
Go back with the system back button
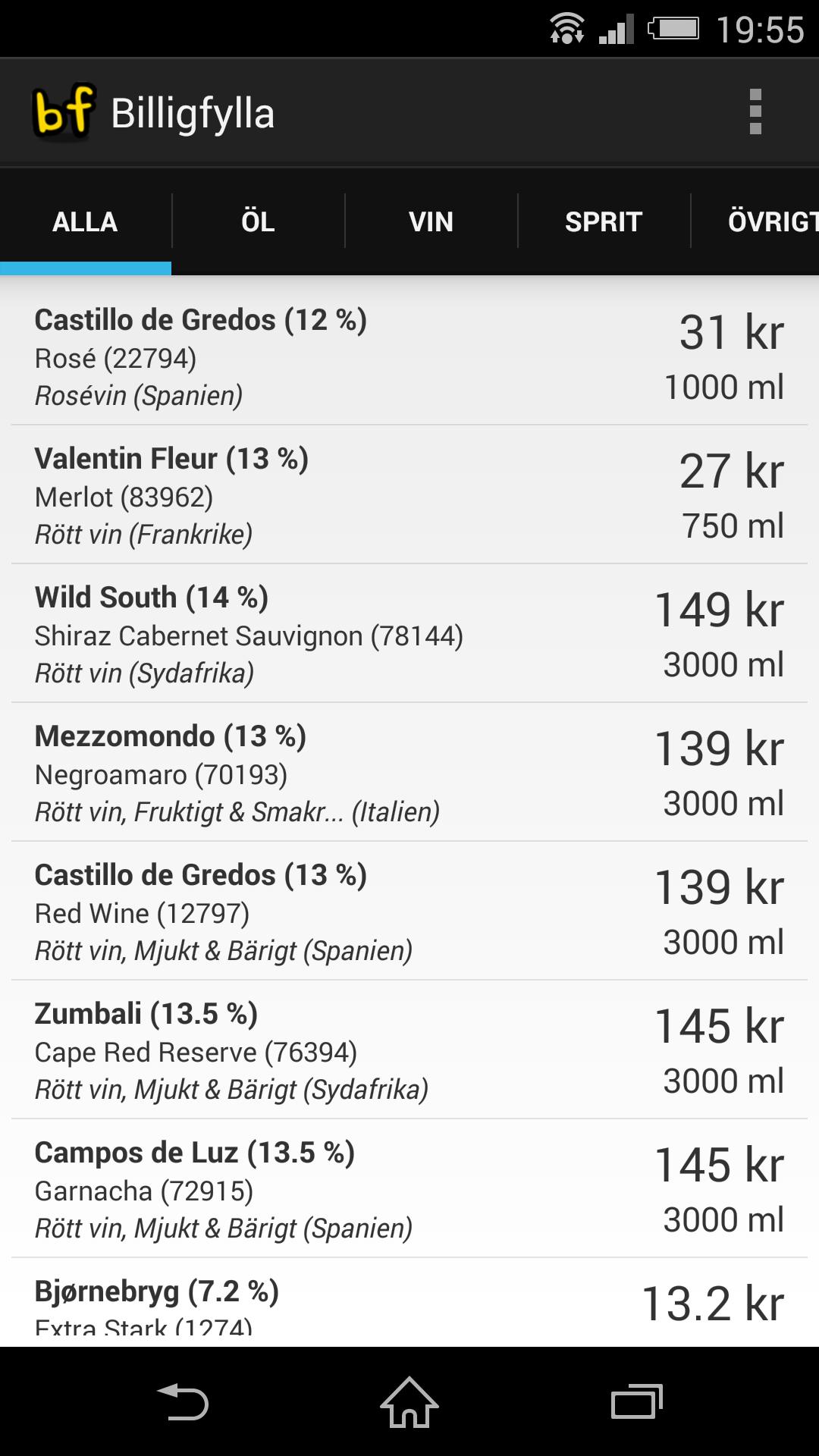183,1401
